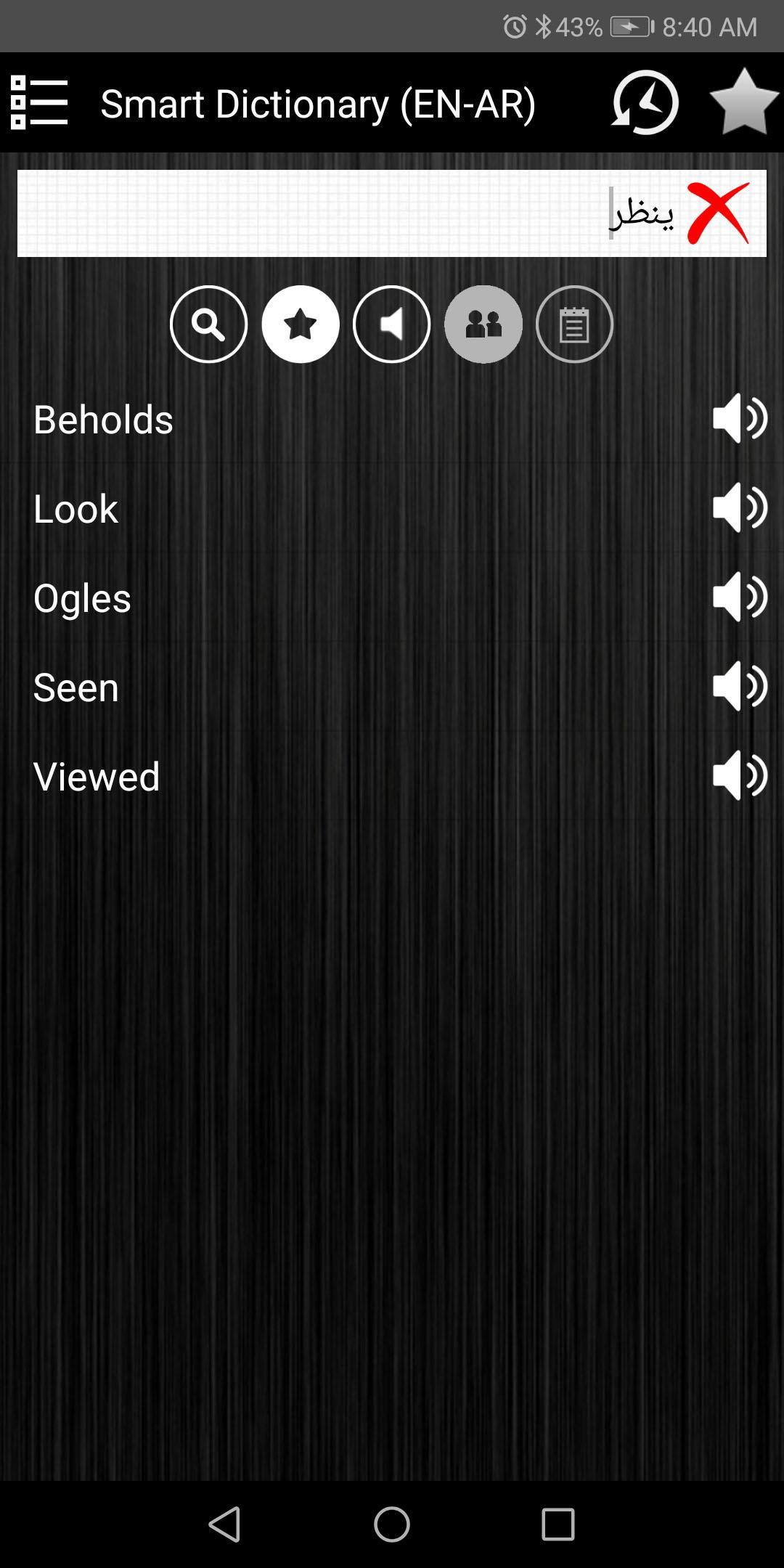Open favorites star in the app bar
The width and height of the screenshot is (784, 1568).
point(744,102)
